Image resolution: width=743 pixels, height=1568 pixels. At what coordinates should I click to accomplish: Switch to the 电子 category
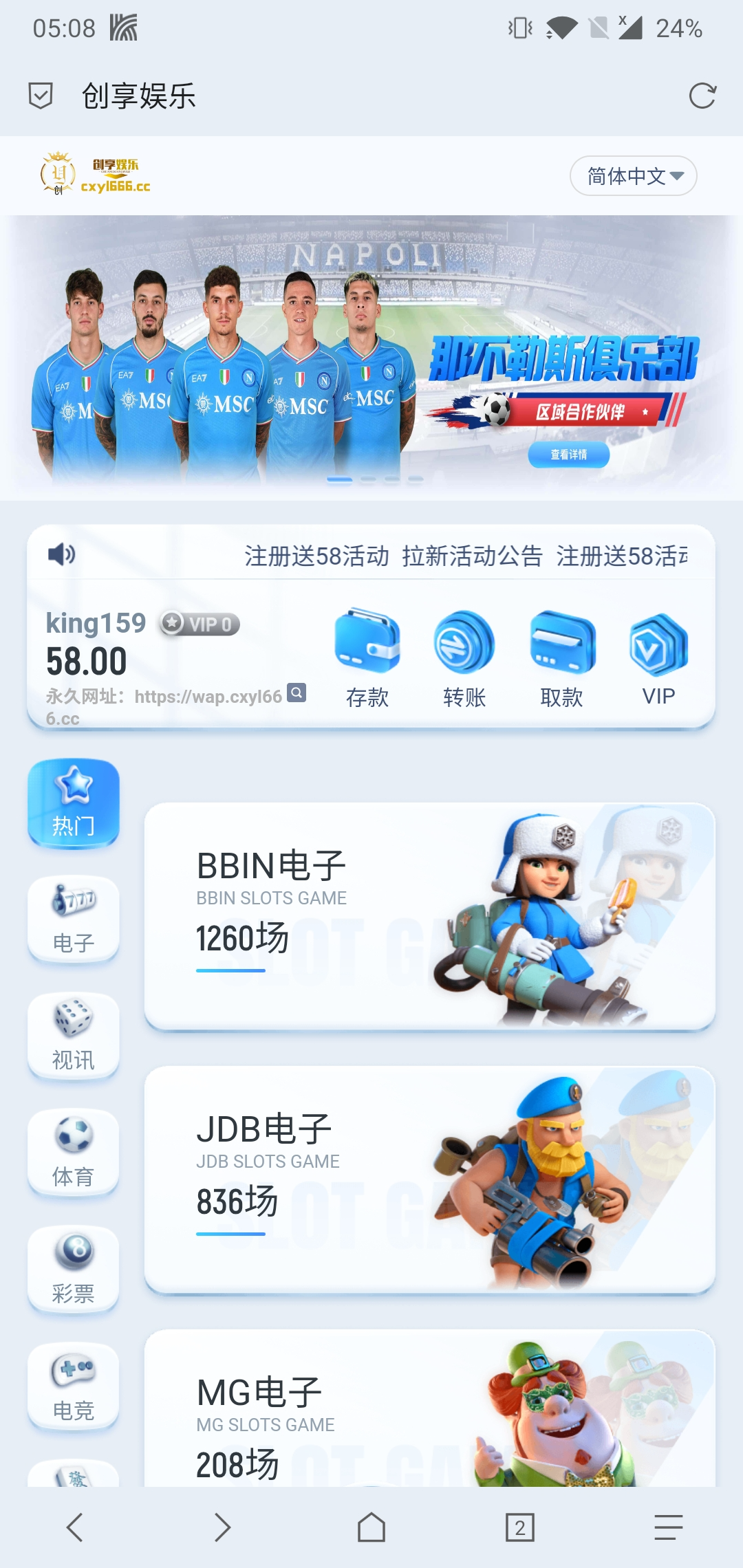[74, 919]
